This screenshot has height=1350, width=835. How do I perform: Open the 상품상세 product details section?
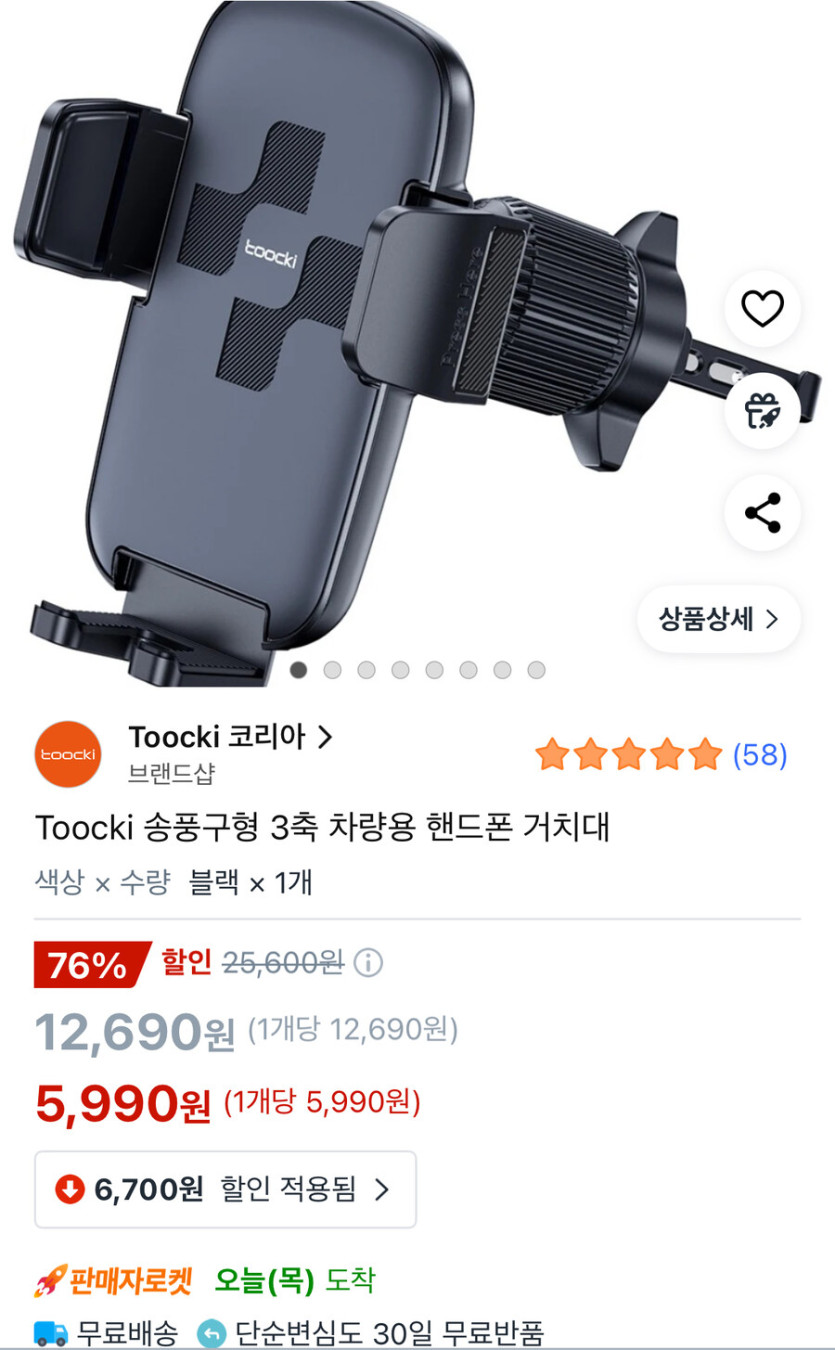[717, 620]
